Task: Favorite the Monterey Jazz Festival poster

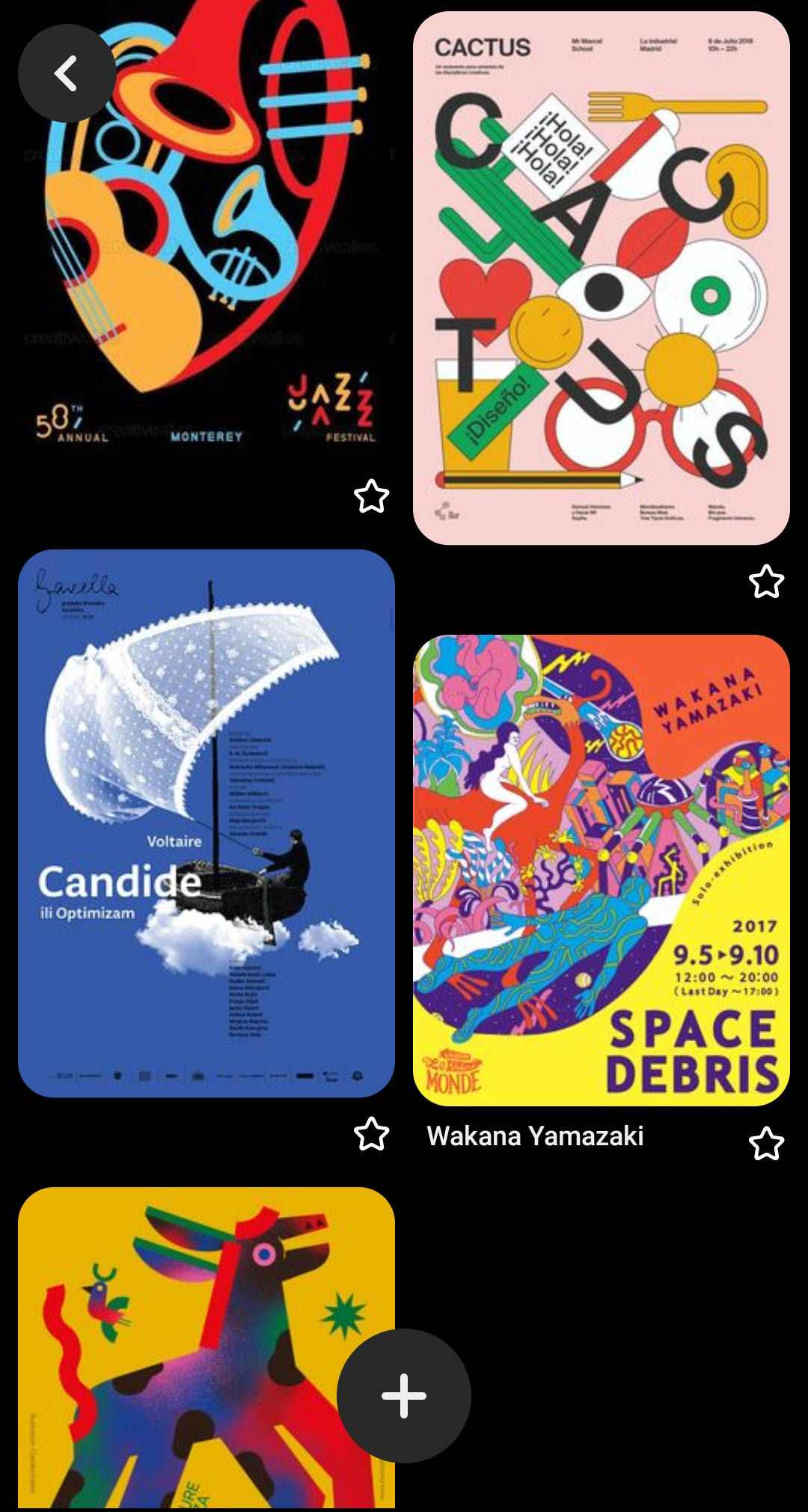Action: 371,496
